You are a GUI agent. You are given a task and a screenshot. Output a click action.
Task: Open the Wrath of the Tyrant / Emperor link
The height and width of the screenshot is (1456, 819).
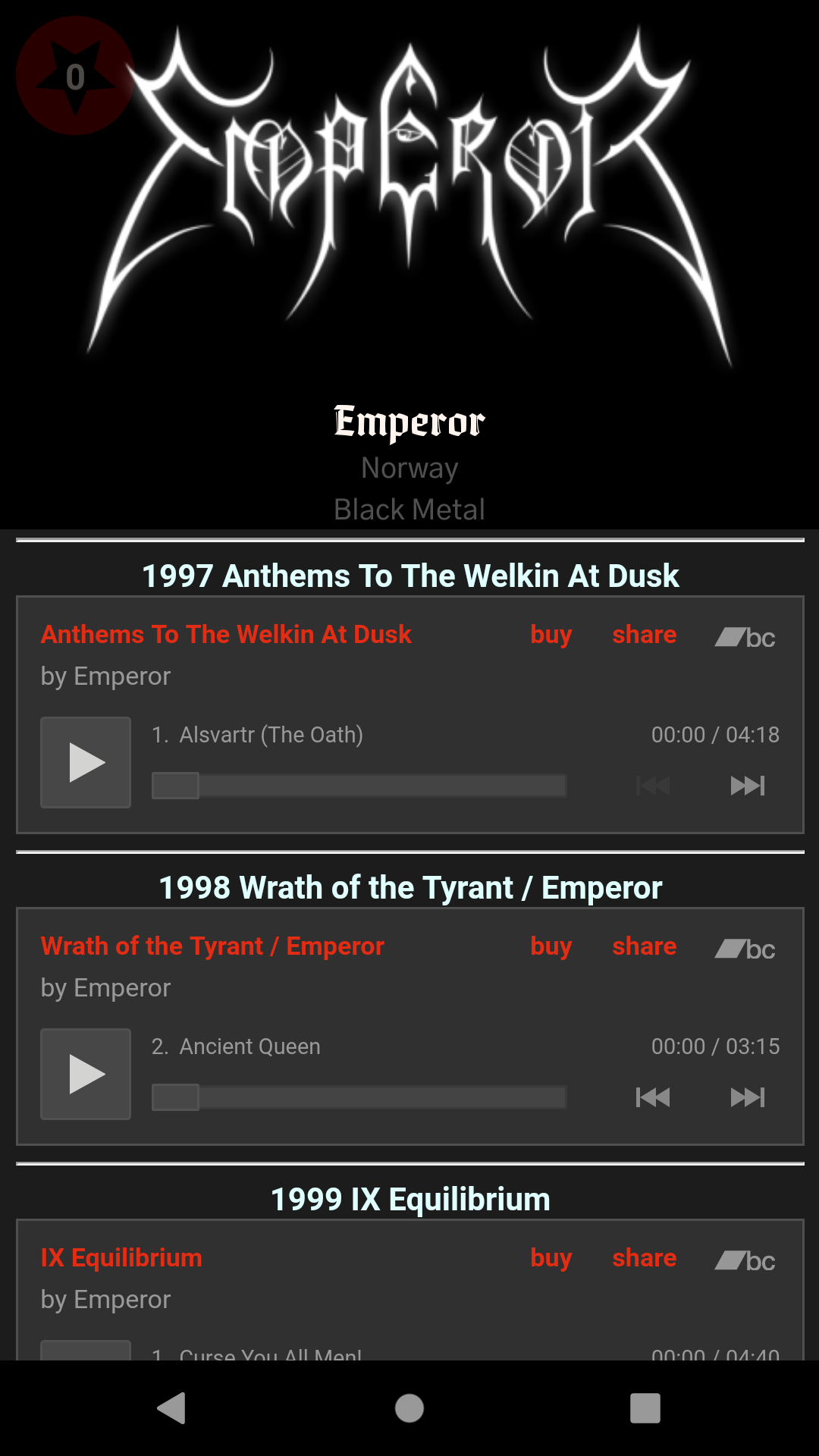[212, 946]
